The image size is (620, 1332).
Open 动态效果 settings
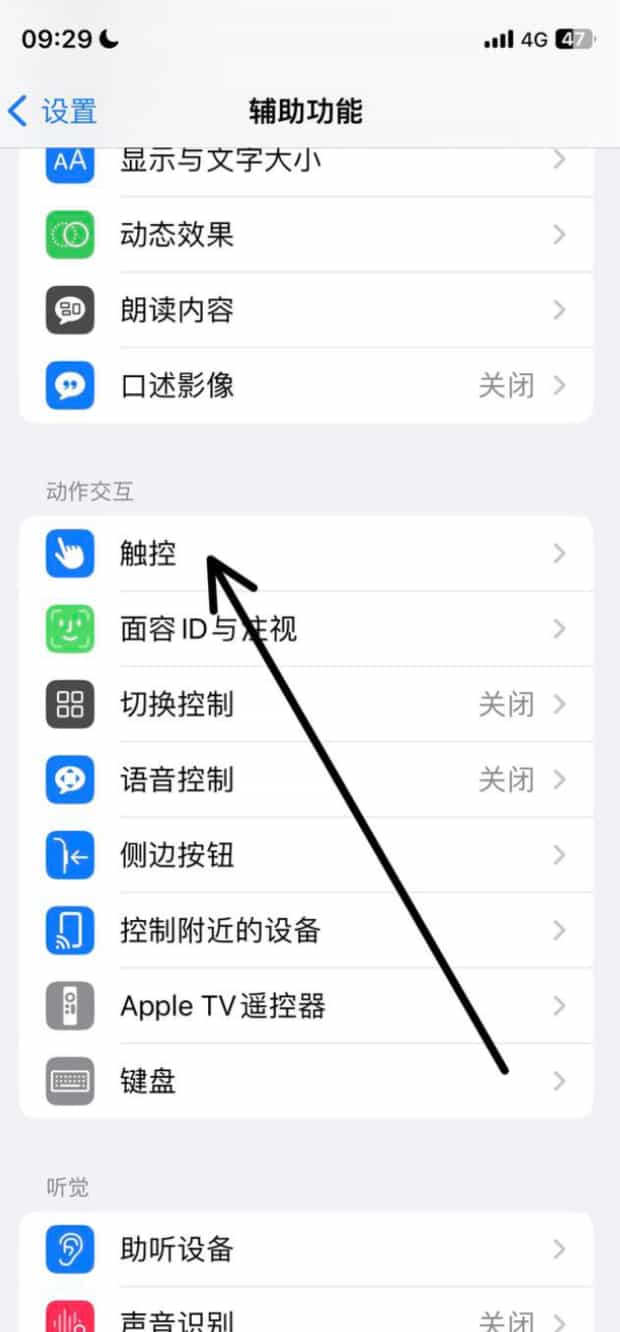click(305, 235)
